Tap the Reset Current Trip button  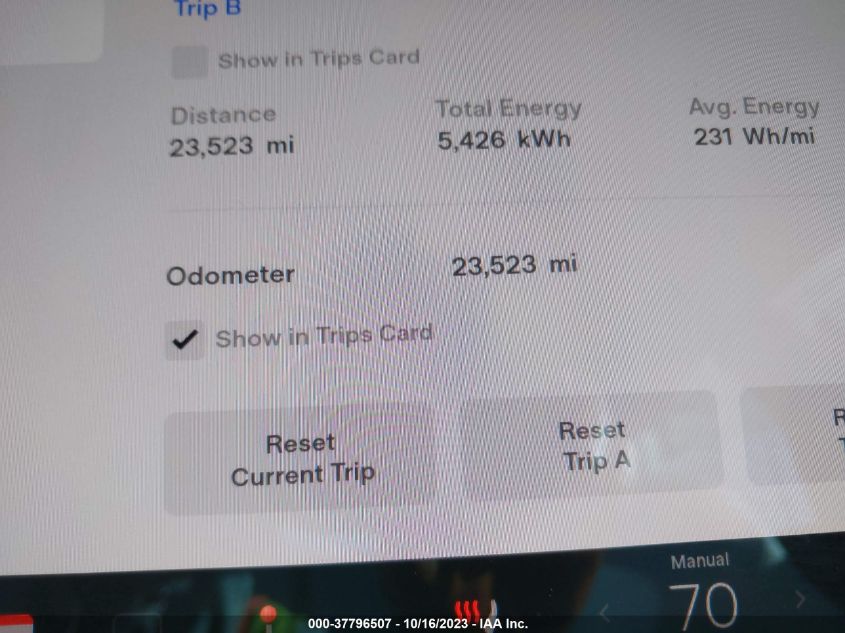coord(301,459)
